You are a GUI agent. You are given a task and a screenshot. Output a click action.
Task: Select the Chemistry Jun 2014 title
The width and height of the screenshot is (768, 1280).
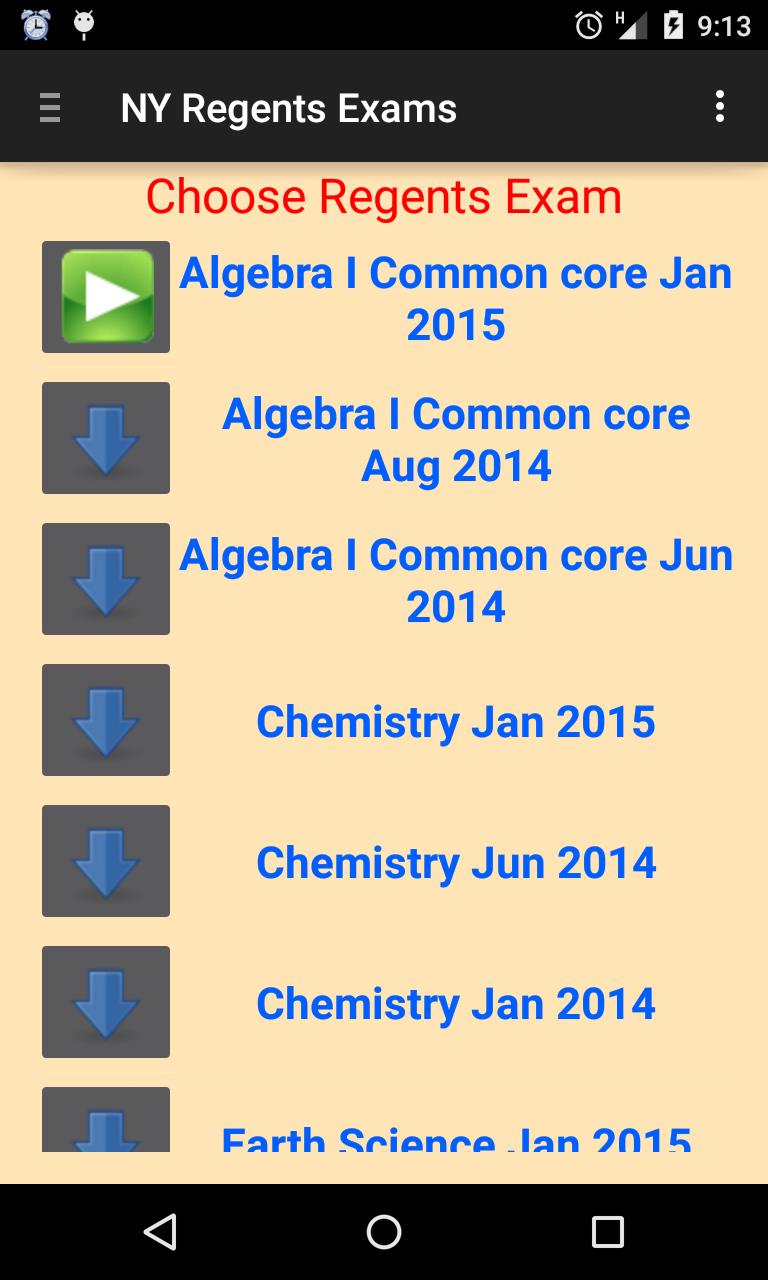point(455,863)
